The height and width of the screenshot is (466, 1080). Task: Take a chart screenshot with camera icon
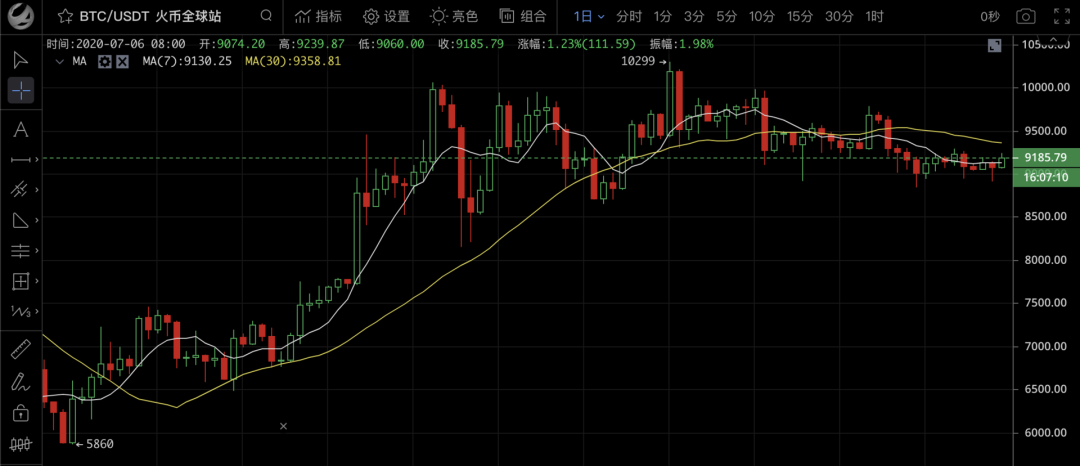click(1025, 17)
